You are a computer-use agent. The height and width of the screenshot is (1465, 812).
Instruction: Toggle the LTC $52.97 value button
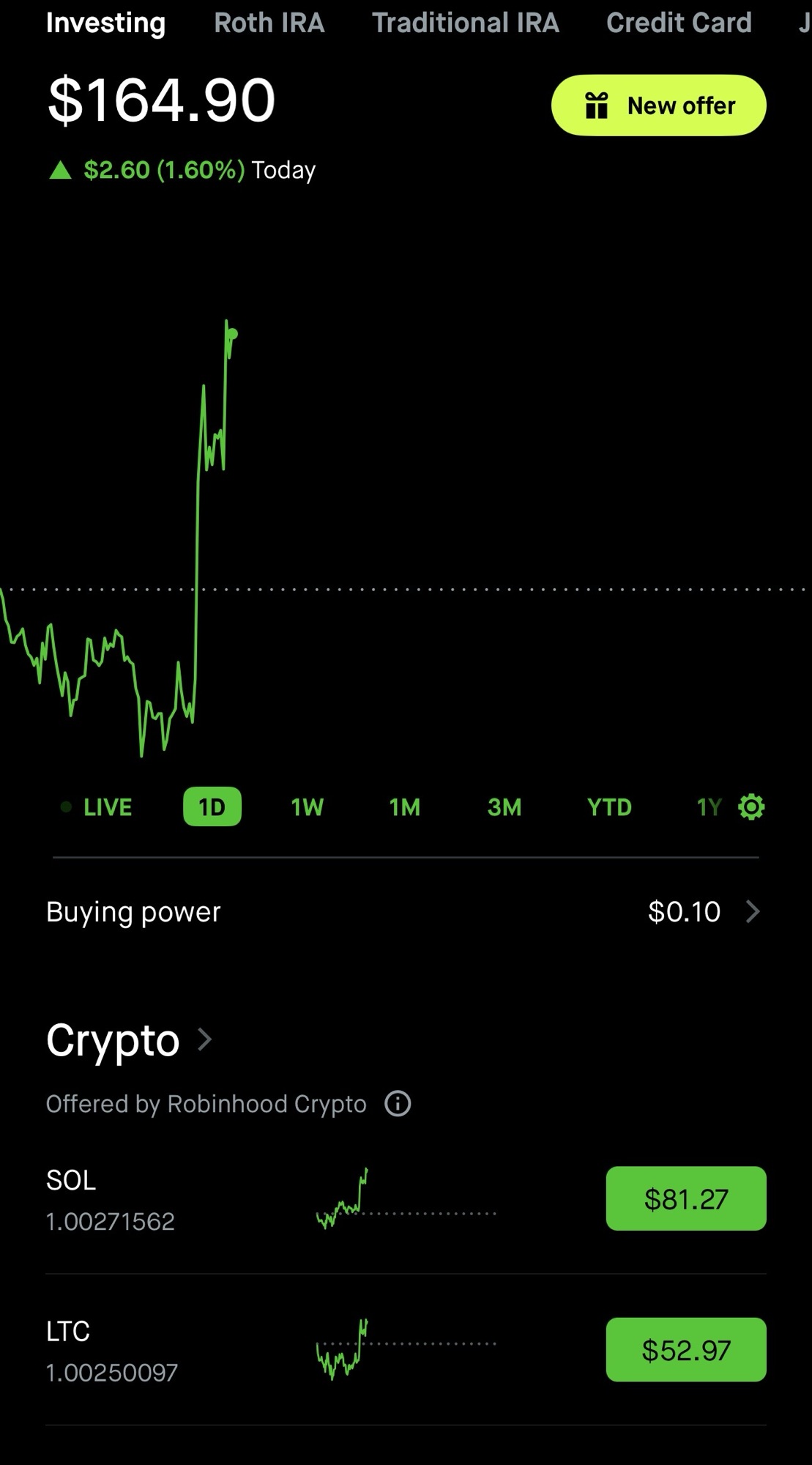[x=685, y=1350]
